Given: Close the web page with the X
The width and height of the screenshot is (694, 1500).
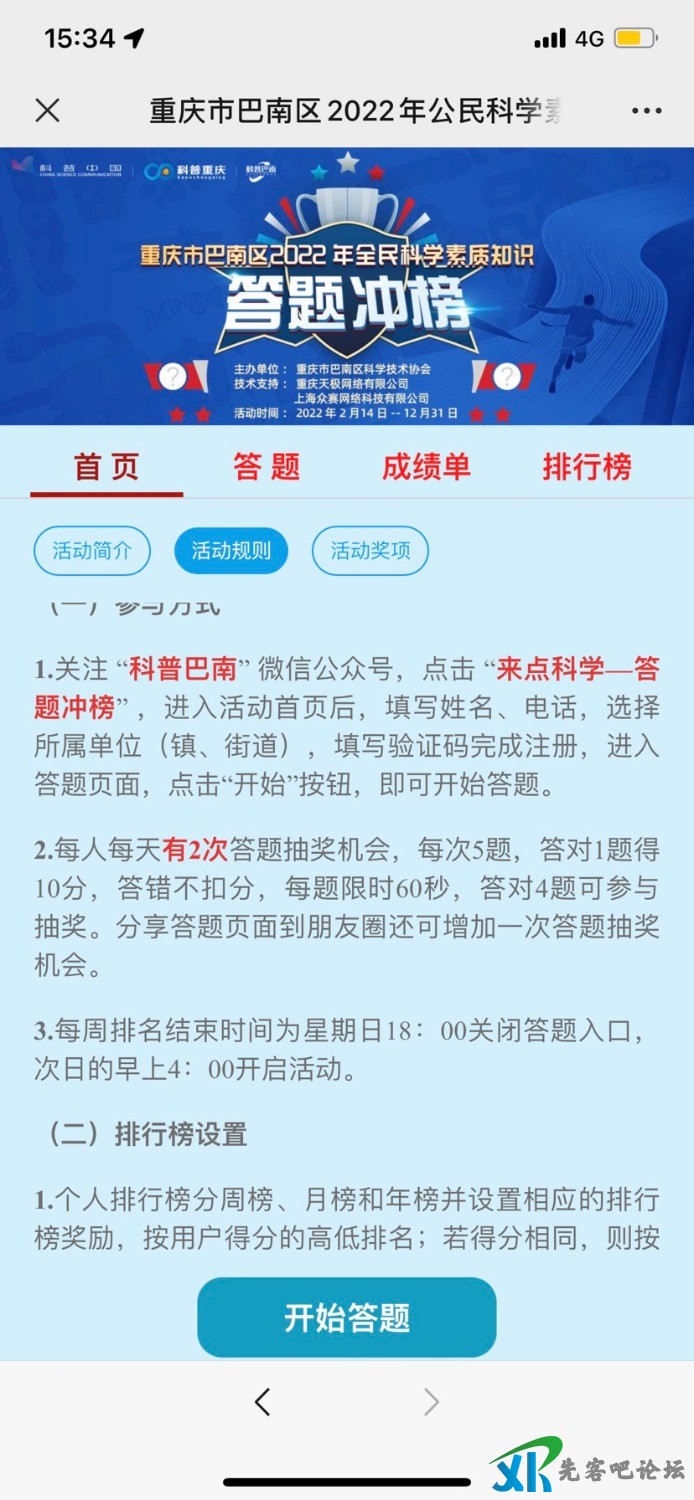Looking at the screenshot, I should click(x=47, y=110).
